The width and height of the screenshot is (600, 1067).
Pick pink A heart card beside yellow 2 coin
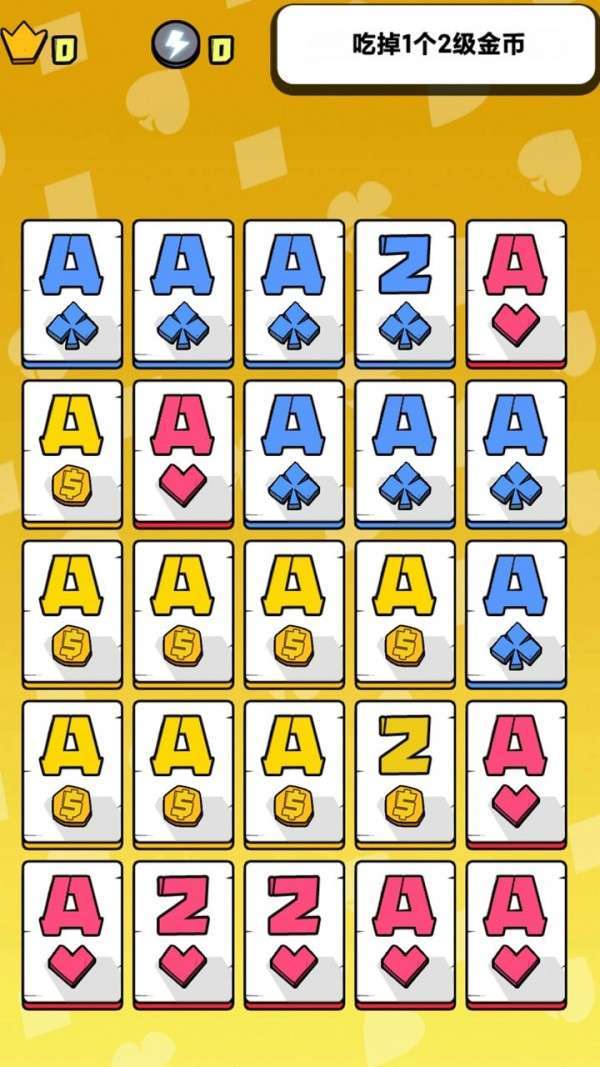point(516,774)
